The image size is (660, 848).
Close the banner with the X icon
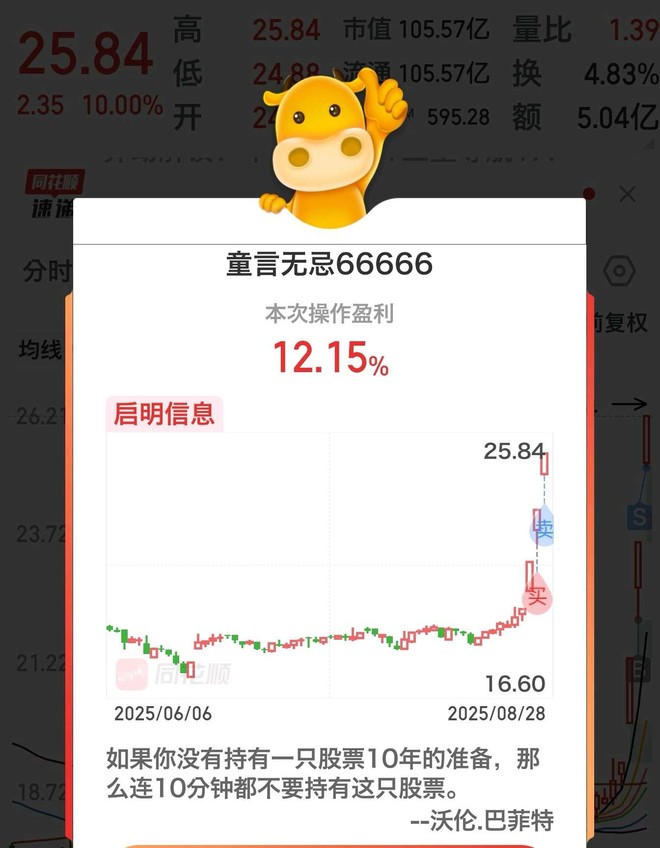(627, 194)
